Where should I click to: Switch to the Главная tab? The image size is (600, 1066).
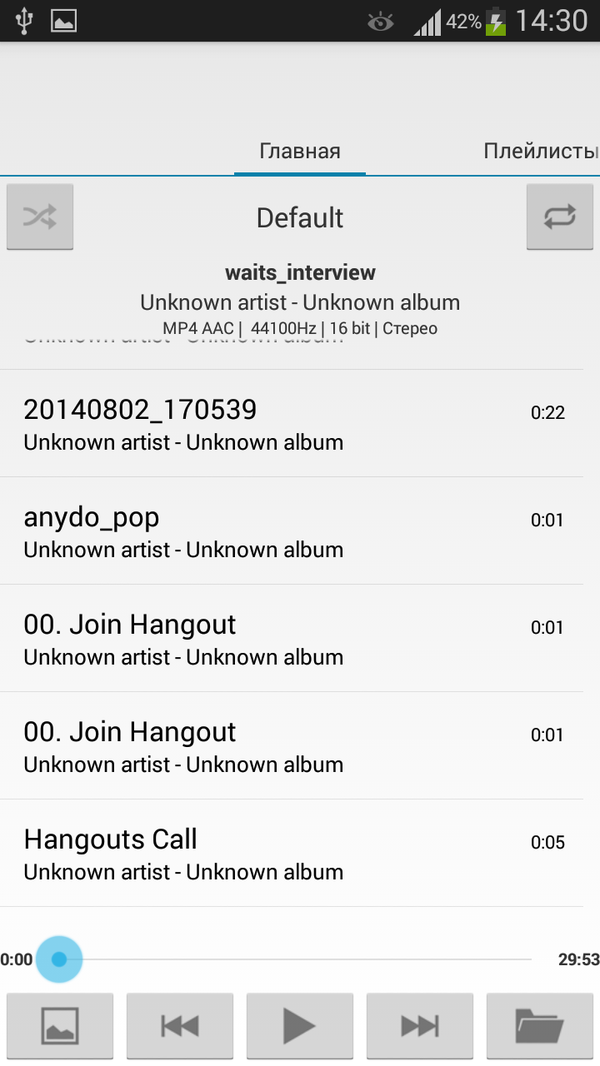[x=300, y=152]
